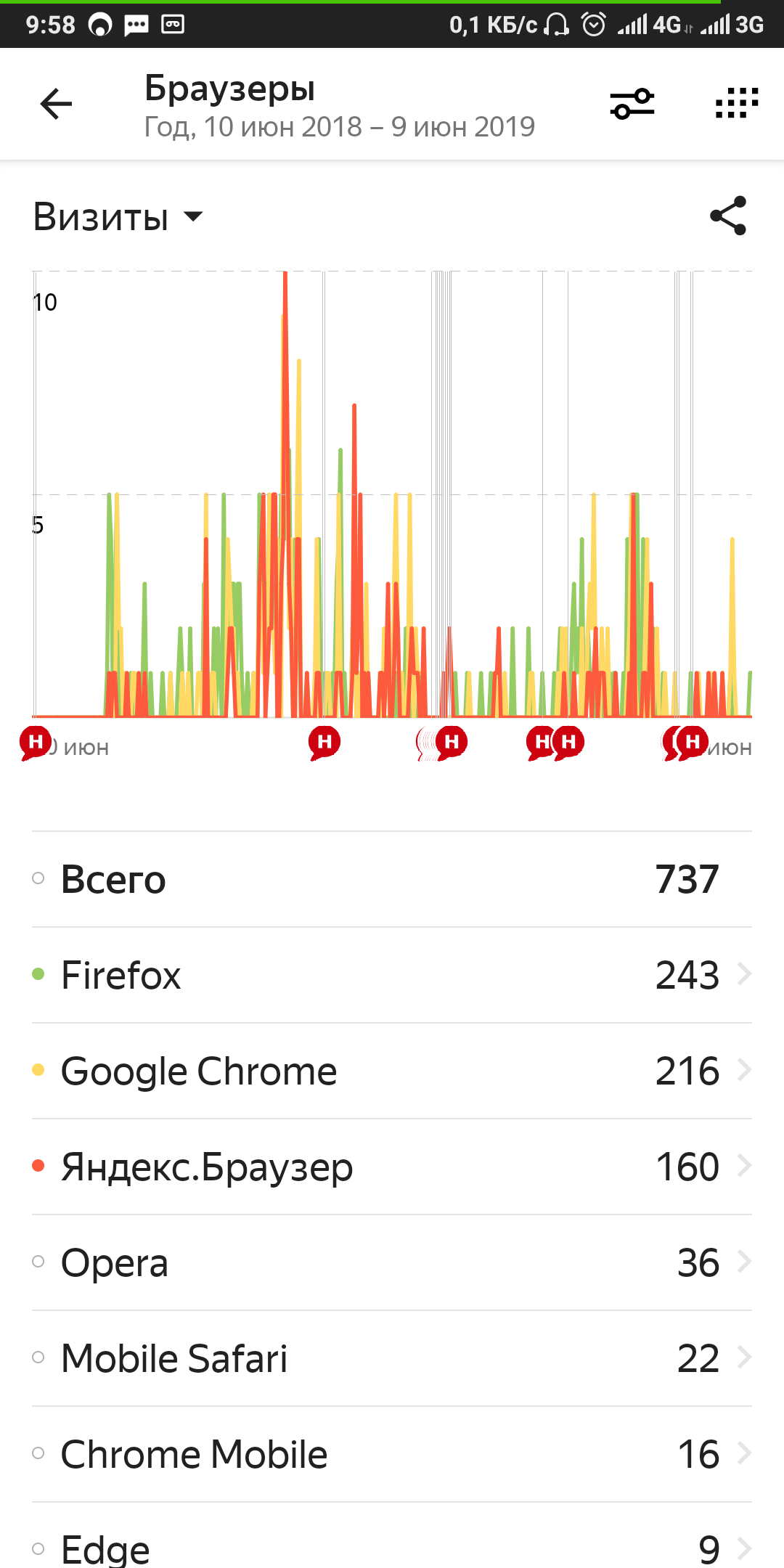Toggle the Всего series on the chart
The height and width of the screenshot is (1568, 784).
pyautogui.click(x=392, y=879)
